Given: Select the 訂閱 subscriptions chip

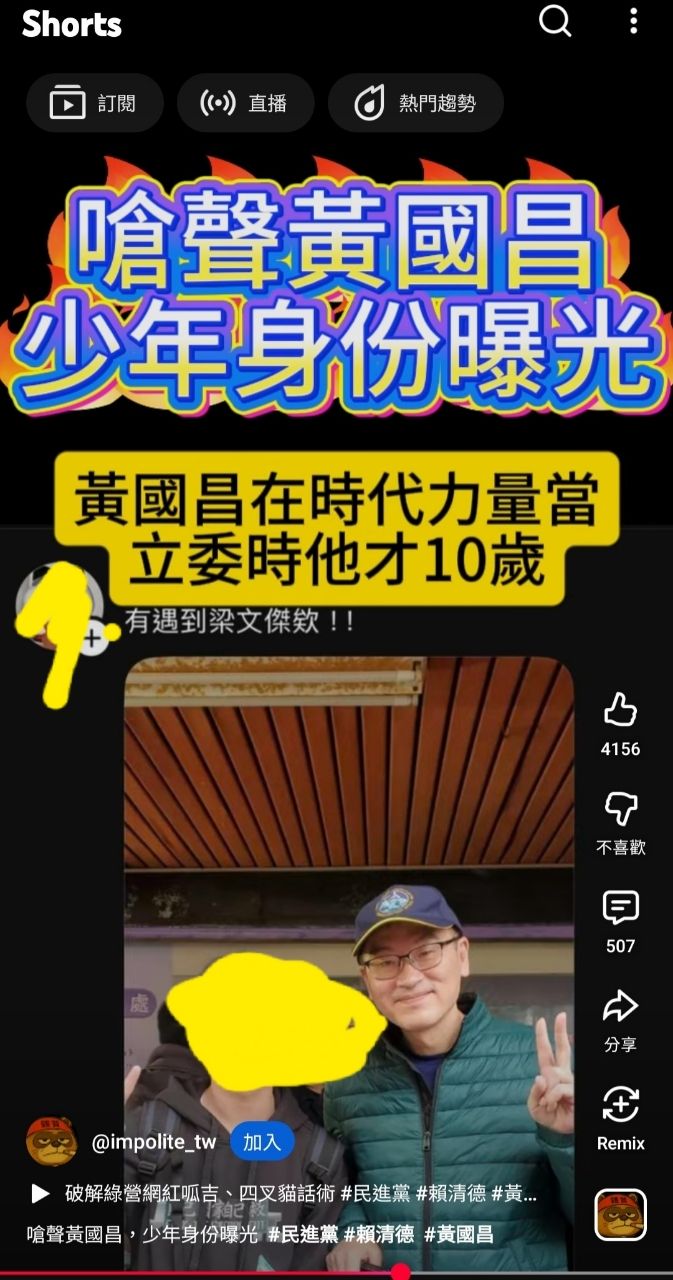Looking at the screenshot, I should click(95, 103).
